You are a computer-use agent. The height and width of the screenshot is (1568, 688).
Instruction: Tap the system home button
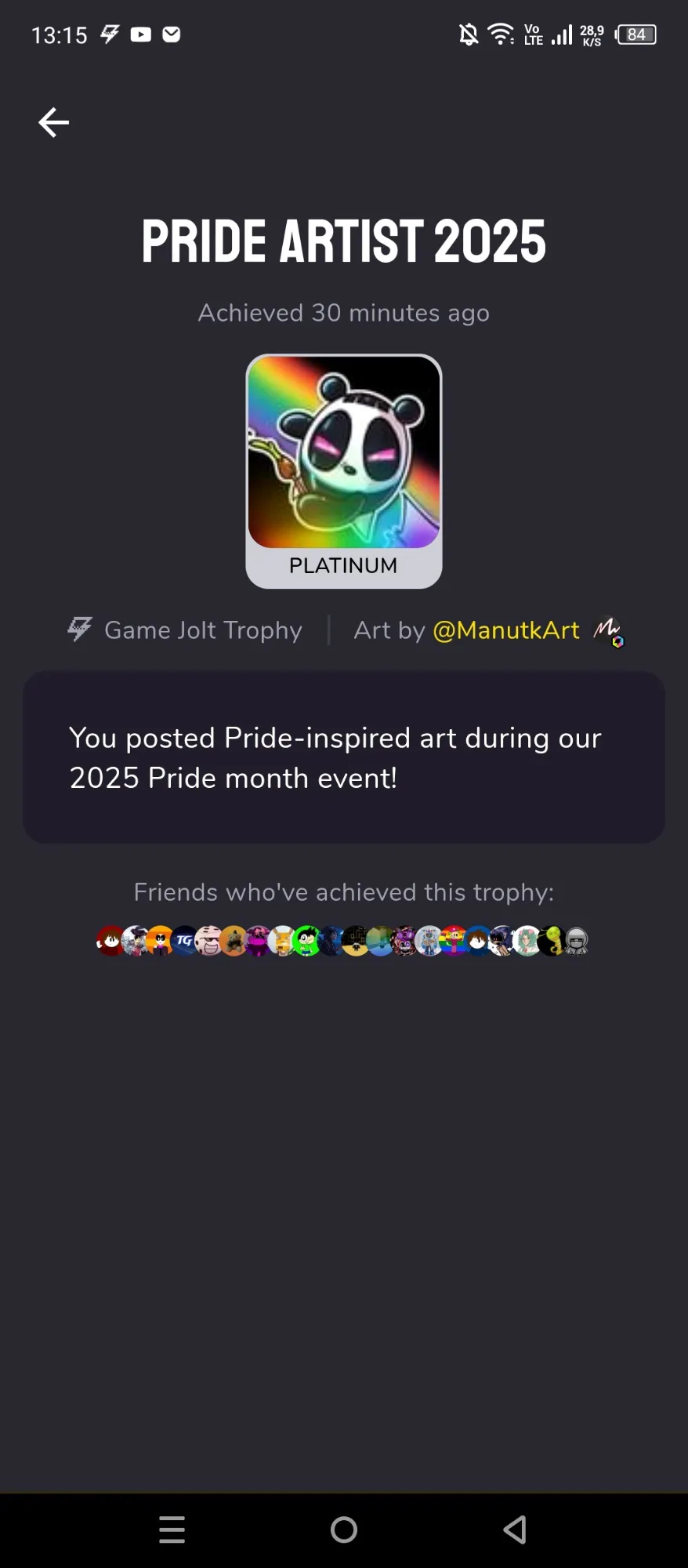click(344, 1529)
